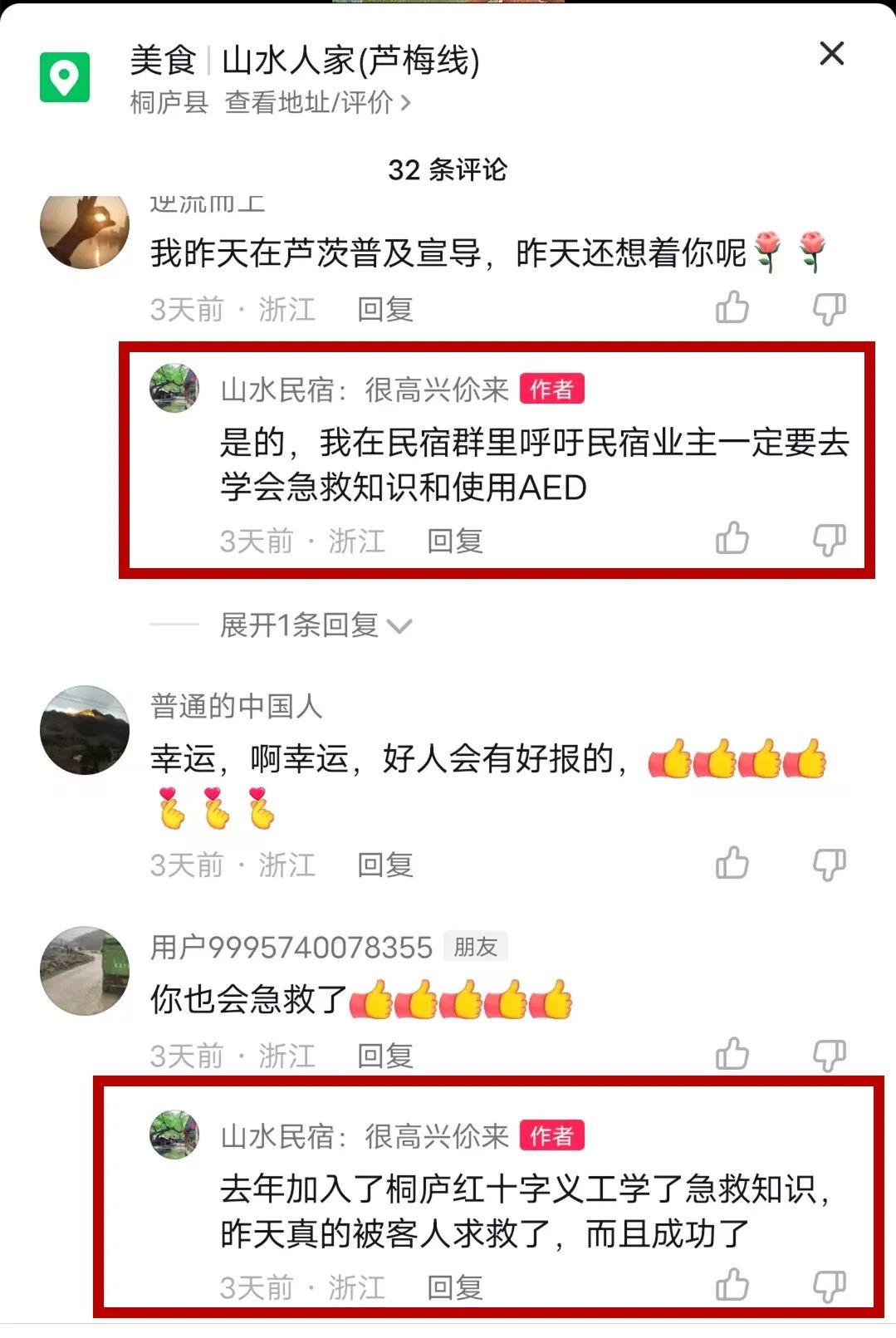
Task: Like 普通的中国人's comment
Action: tap(732, 864)
